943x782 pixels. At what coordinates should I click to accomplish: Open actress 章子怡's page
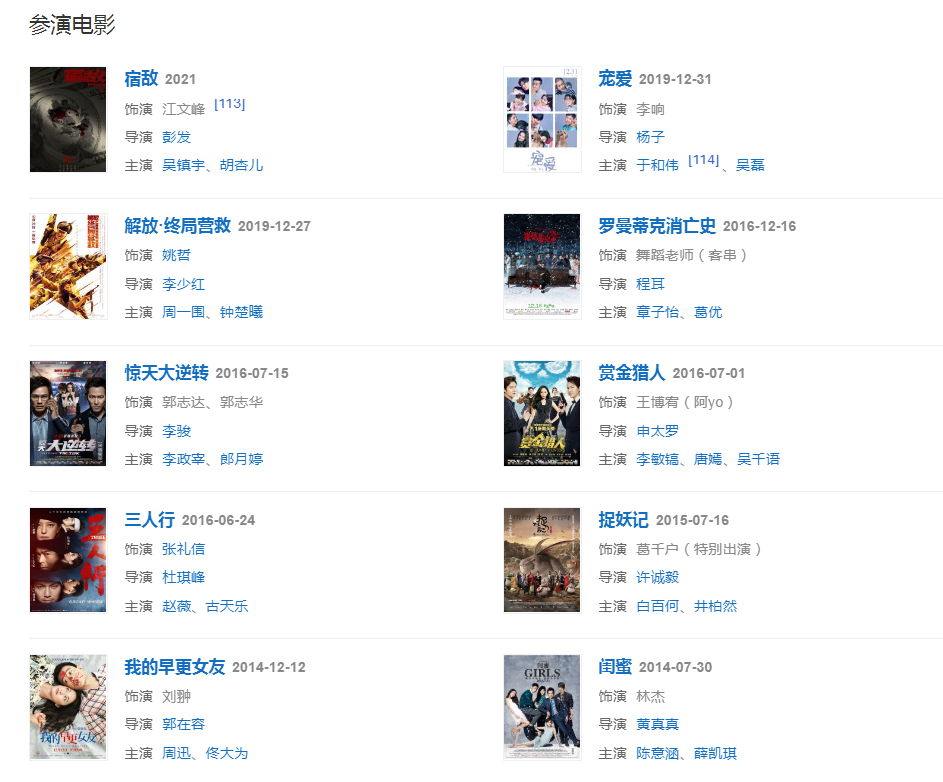pyautogui.click(x=657, y=312)
